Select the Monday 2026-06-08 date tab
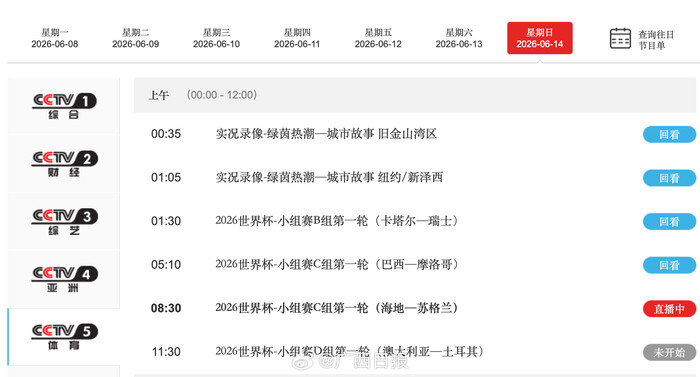This screenshot has height=377, width=700. pos(54,38)
